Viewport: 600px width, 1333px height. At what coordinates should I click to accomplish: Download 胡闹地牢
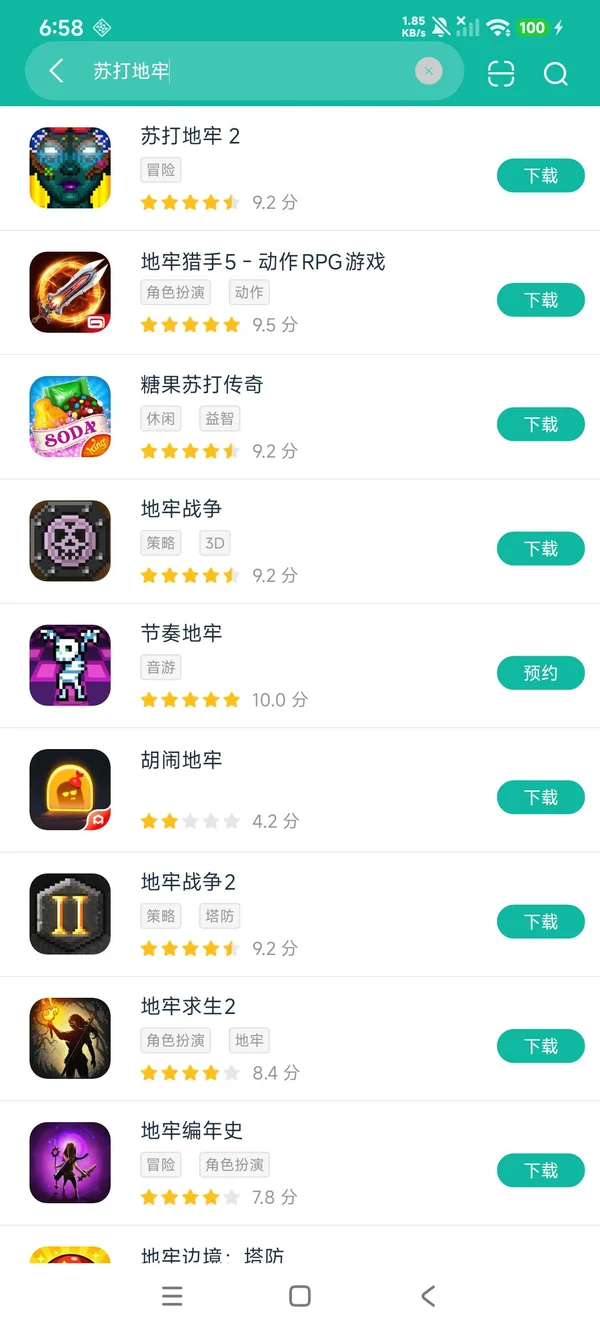click(x=540, y=798)
